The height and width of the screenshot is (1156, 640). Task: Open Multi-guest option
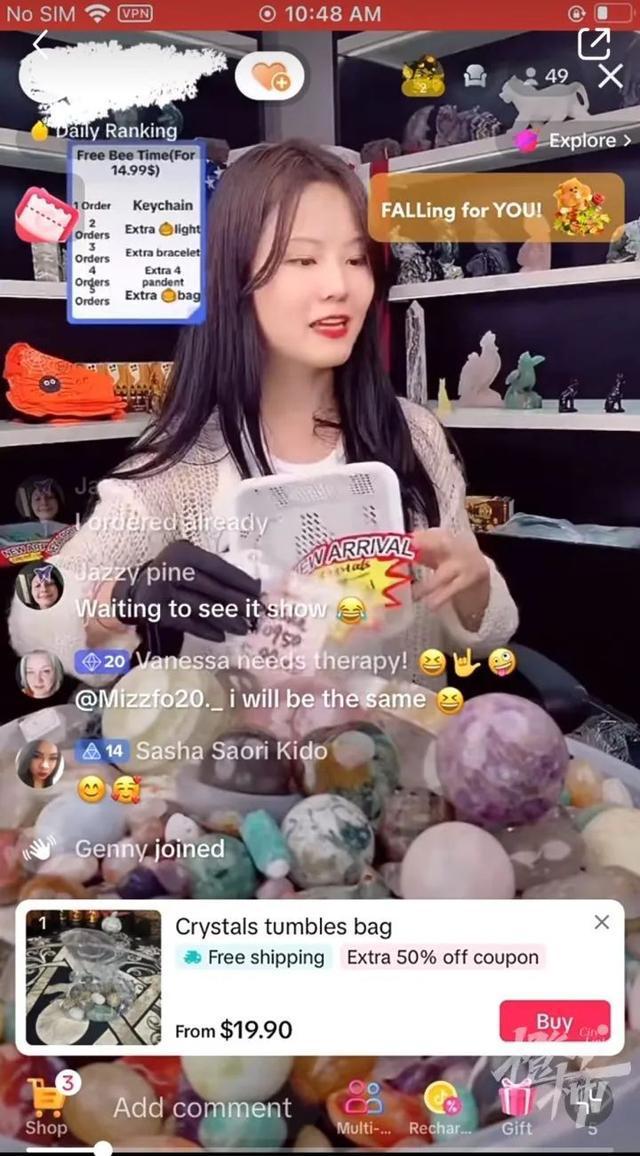363,1108
